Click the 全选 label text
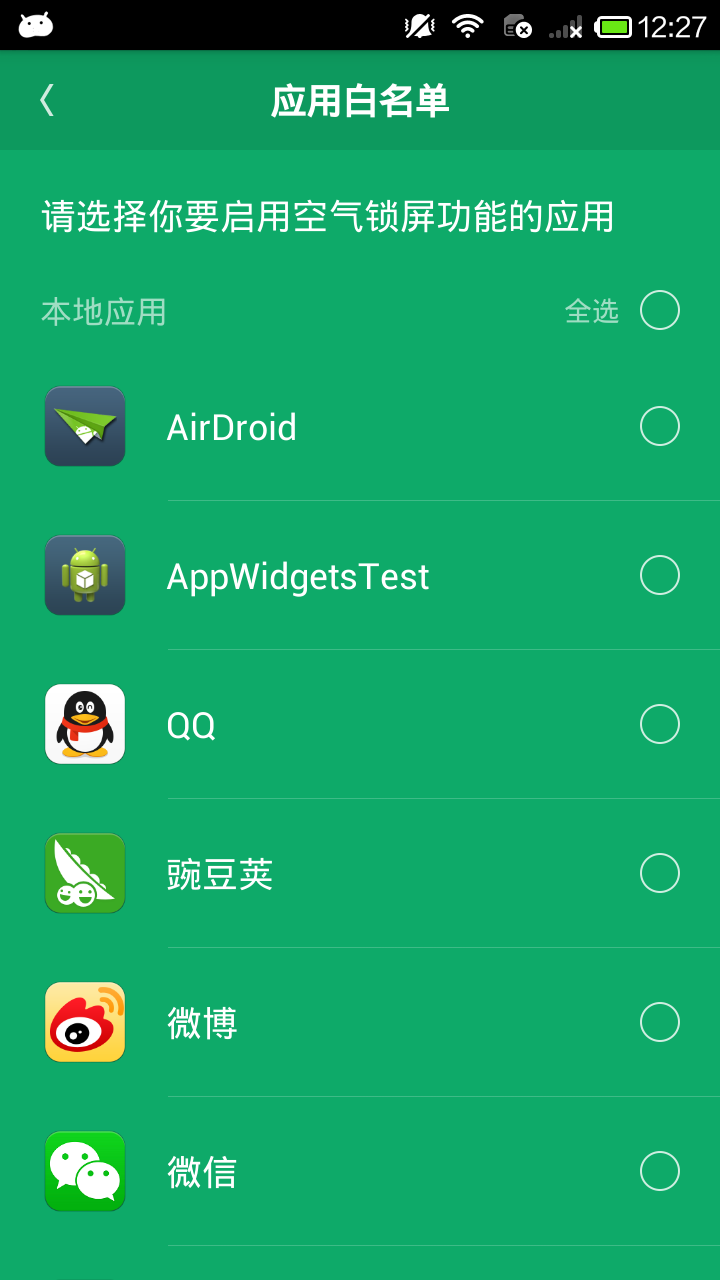Viewport: 720px width, 1280px height. (x=592, y=311)
